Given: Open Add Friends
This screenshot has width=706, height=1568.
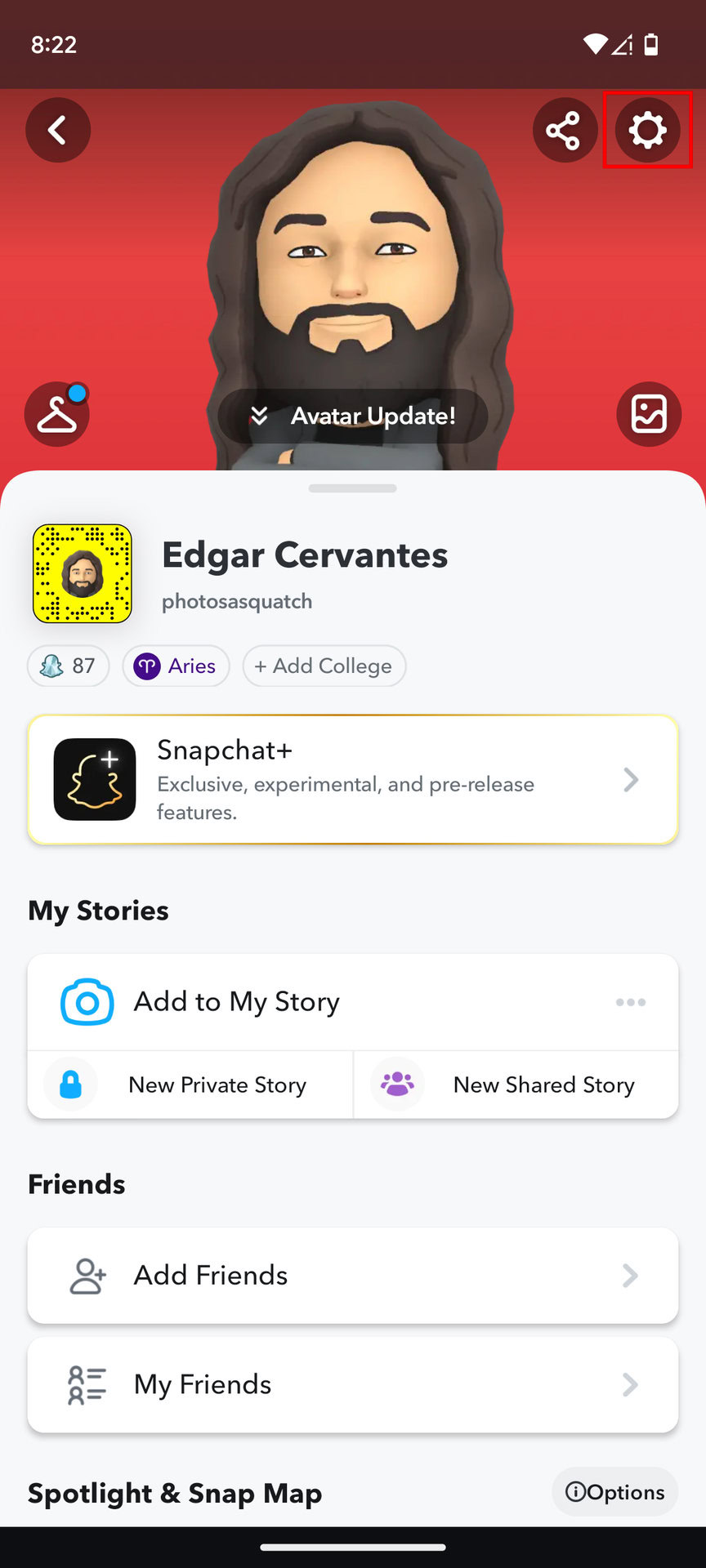Looking at the screenshot, I should [x=353, y=1276].
